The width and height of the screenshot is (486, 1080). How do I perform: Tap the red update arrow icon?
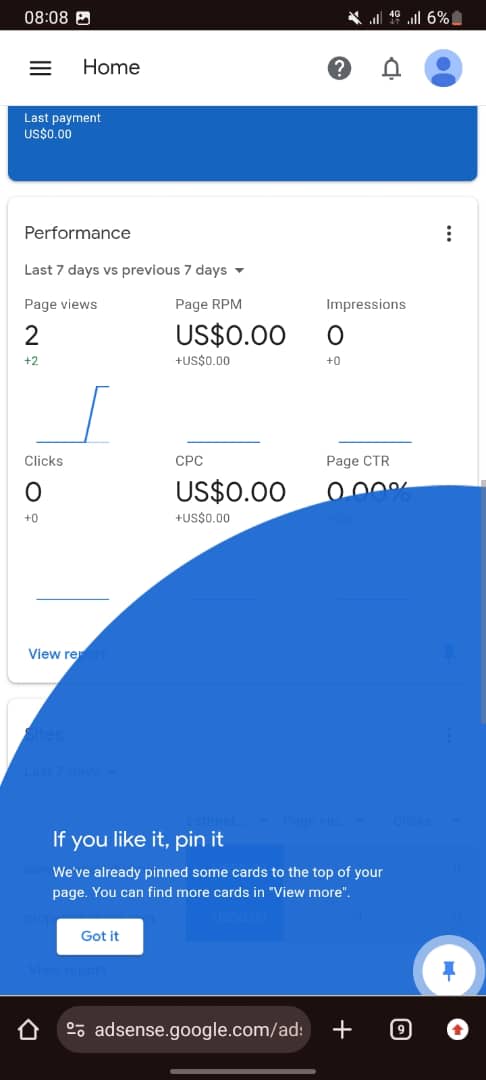457,1030
